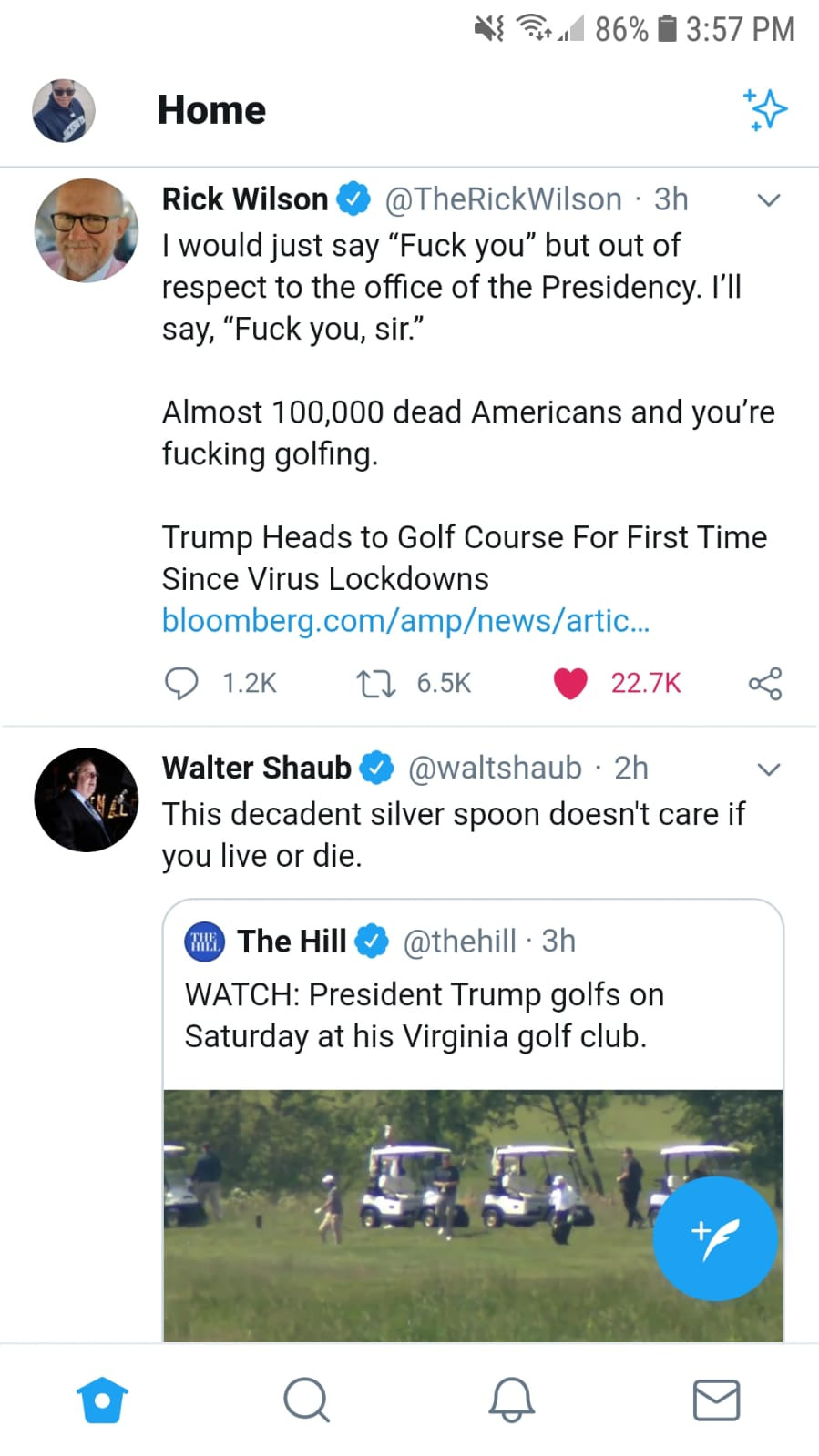Viewport: 819px width, 1456px height.
Task: Reply to Rick Wilson's tweet
Action: pos(181,683)
